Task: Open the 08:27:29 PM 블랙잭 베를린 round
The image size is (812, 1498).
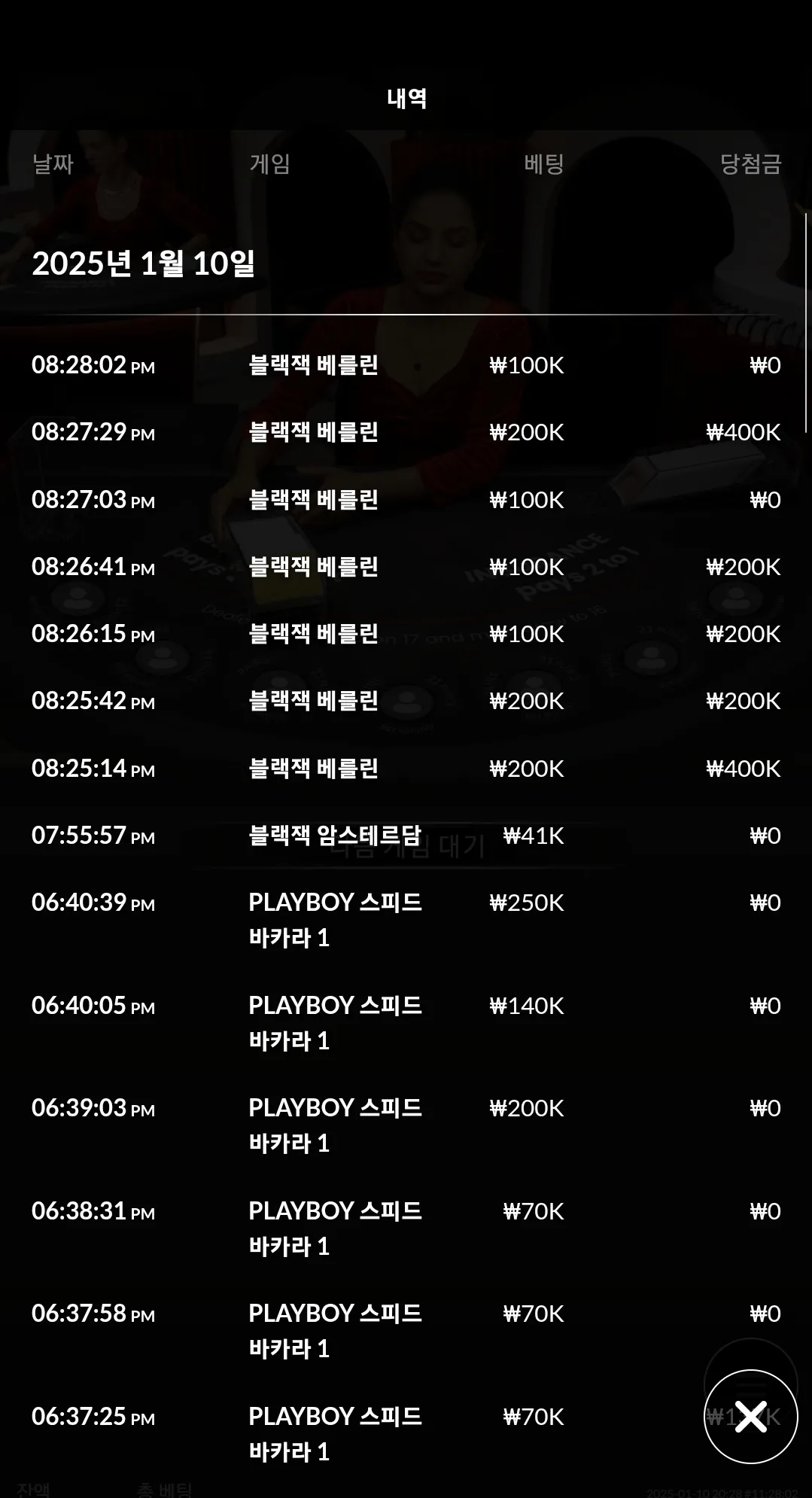Action: [x=406, y=432]
